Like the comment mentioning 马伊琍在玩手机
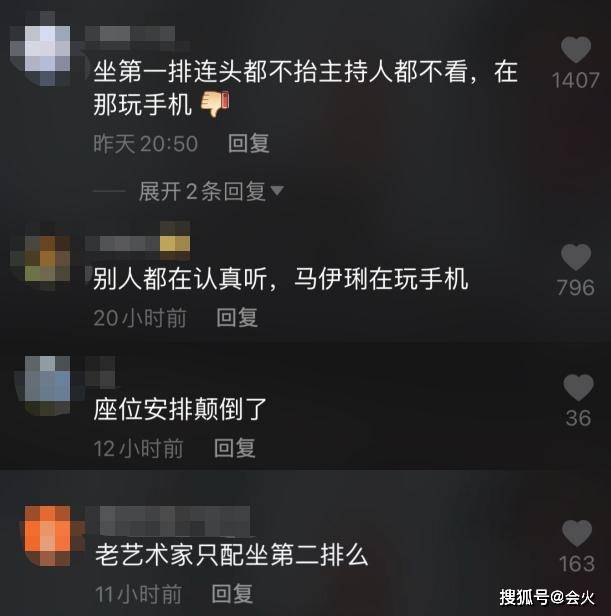This screenshot has height=616, width=611. point(576,258)
